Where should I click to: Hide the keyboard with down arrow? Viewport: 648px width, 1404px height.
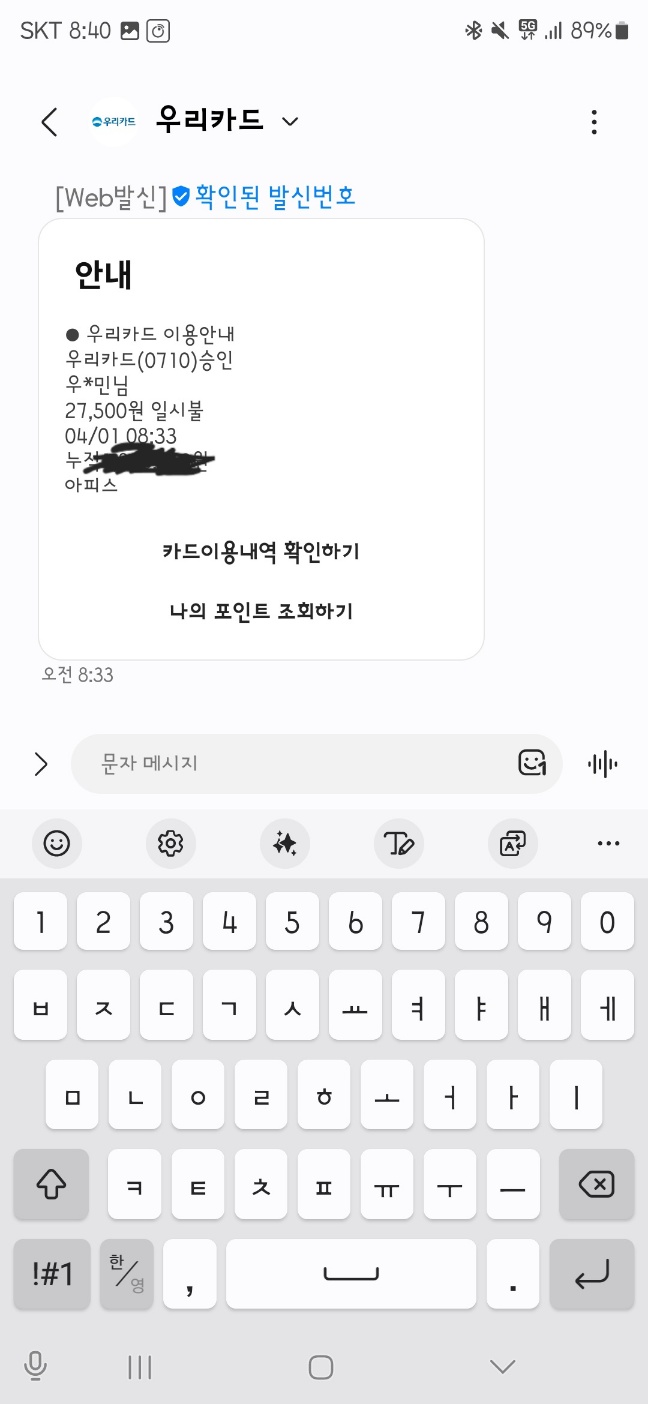coord(502,1367)
